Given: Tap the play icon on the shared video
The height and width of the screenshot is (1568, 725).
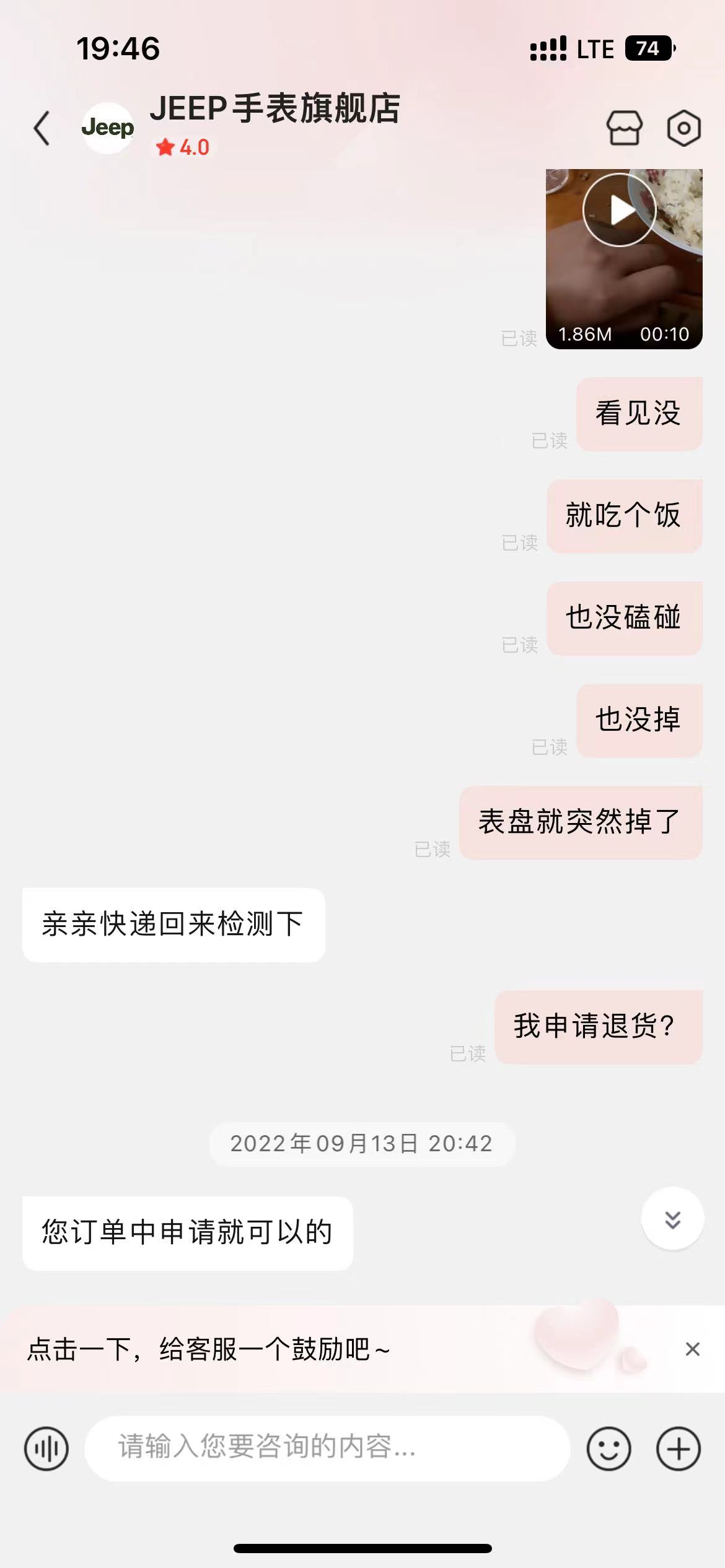Looking at the screenshot, I should point(618,209).
